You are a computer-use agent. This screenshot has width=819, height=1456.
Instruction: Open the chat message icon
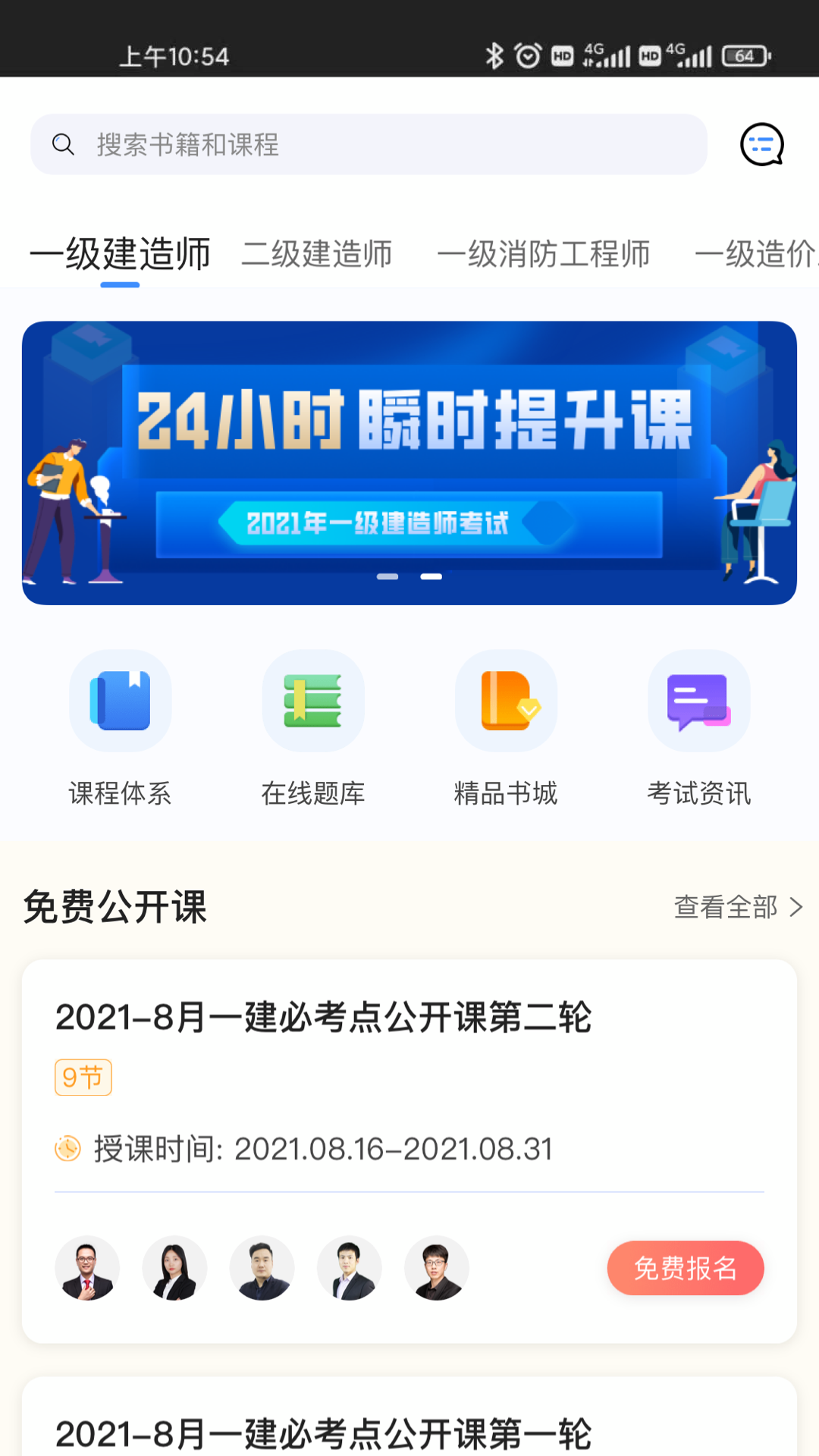761,144
